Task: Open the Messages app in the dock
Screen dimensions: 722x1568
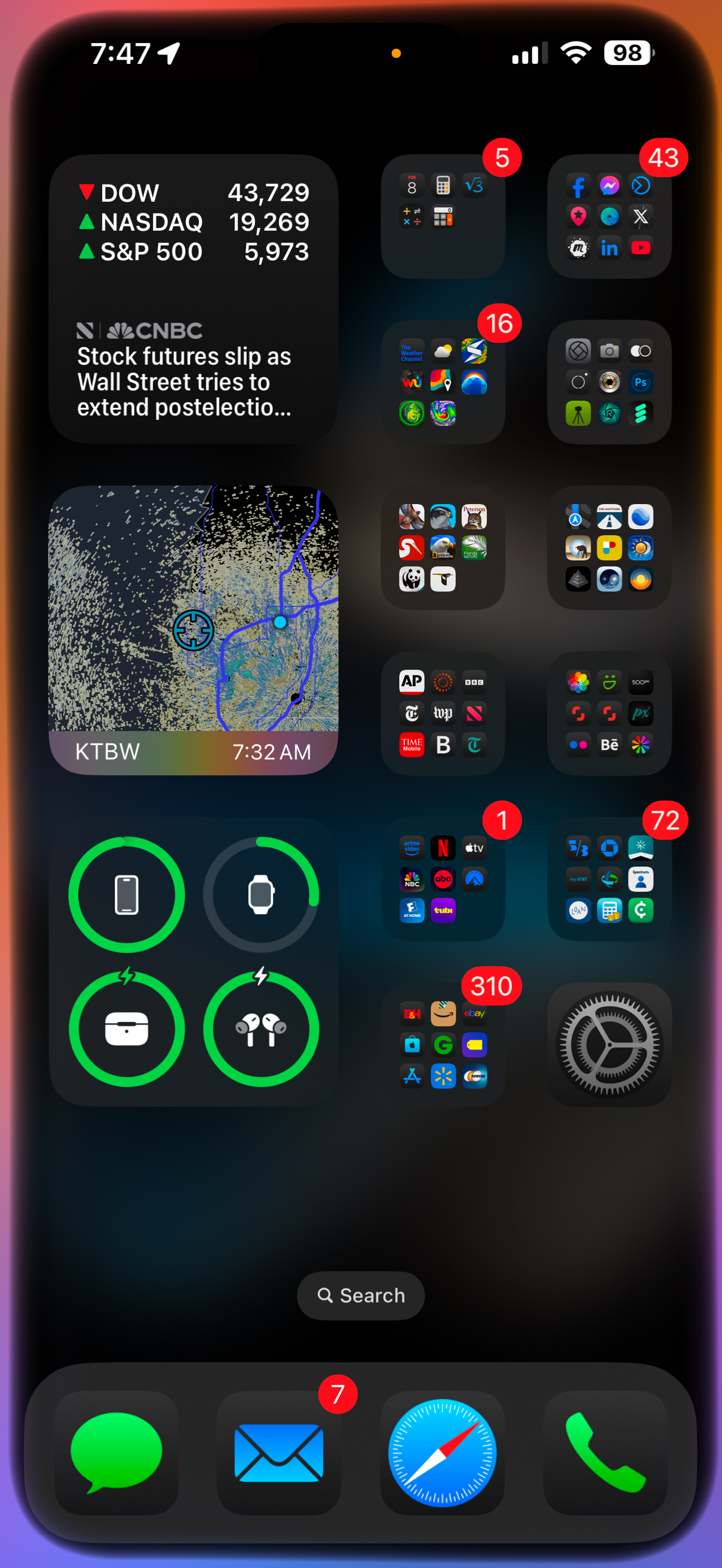Action: 117,1452
